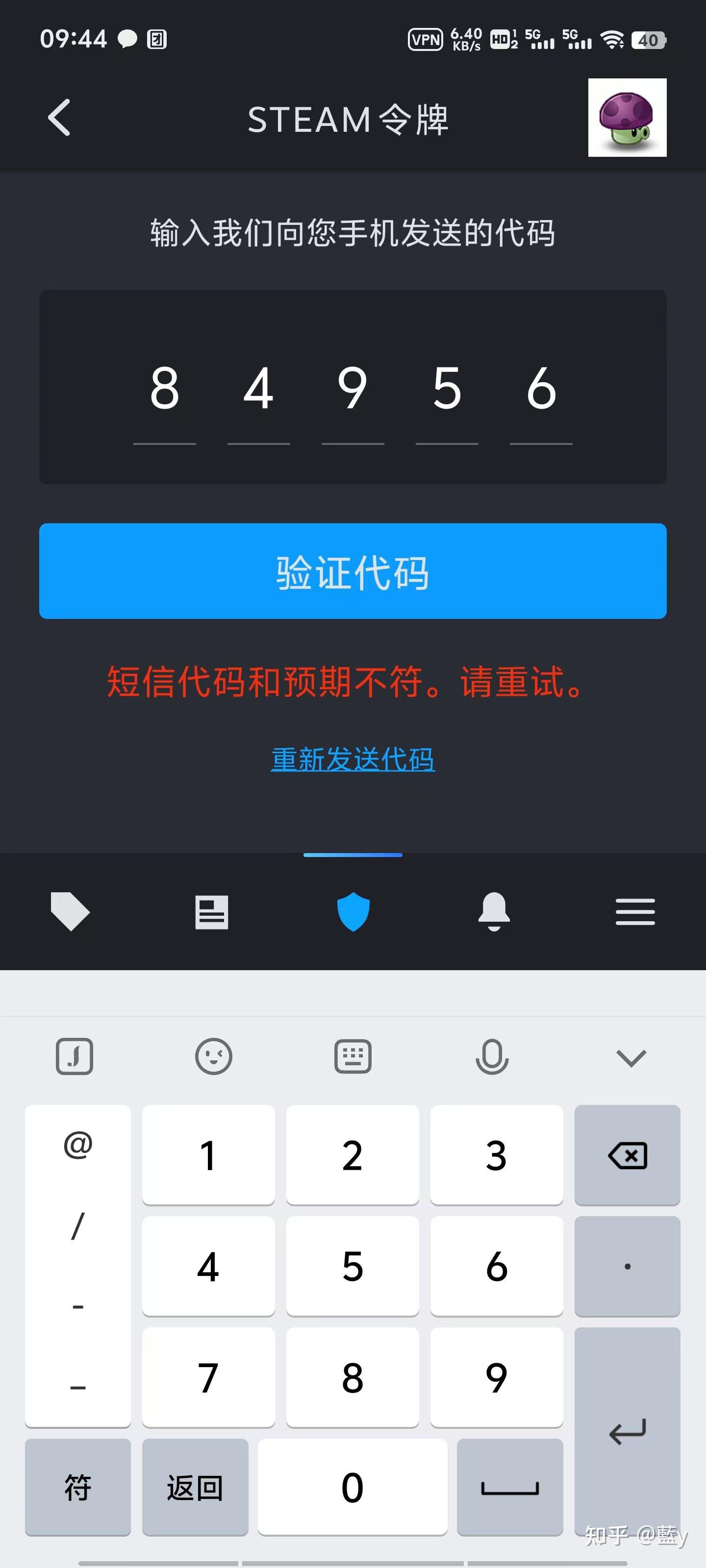Screen dimensions: 706x1568
Task: Open the keyboard emoji panel
Action: (213, 1056)
